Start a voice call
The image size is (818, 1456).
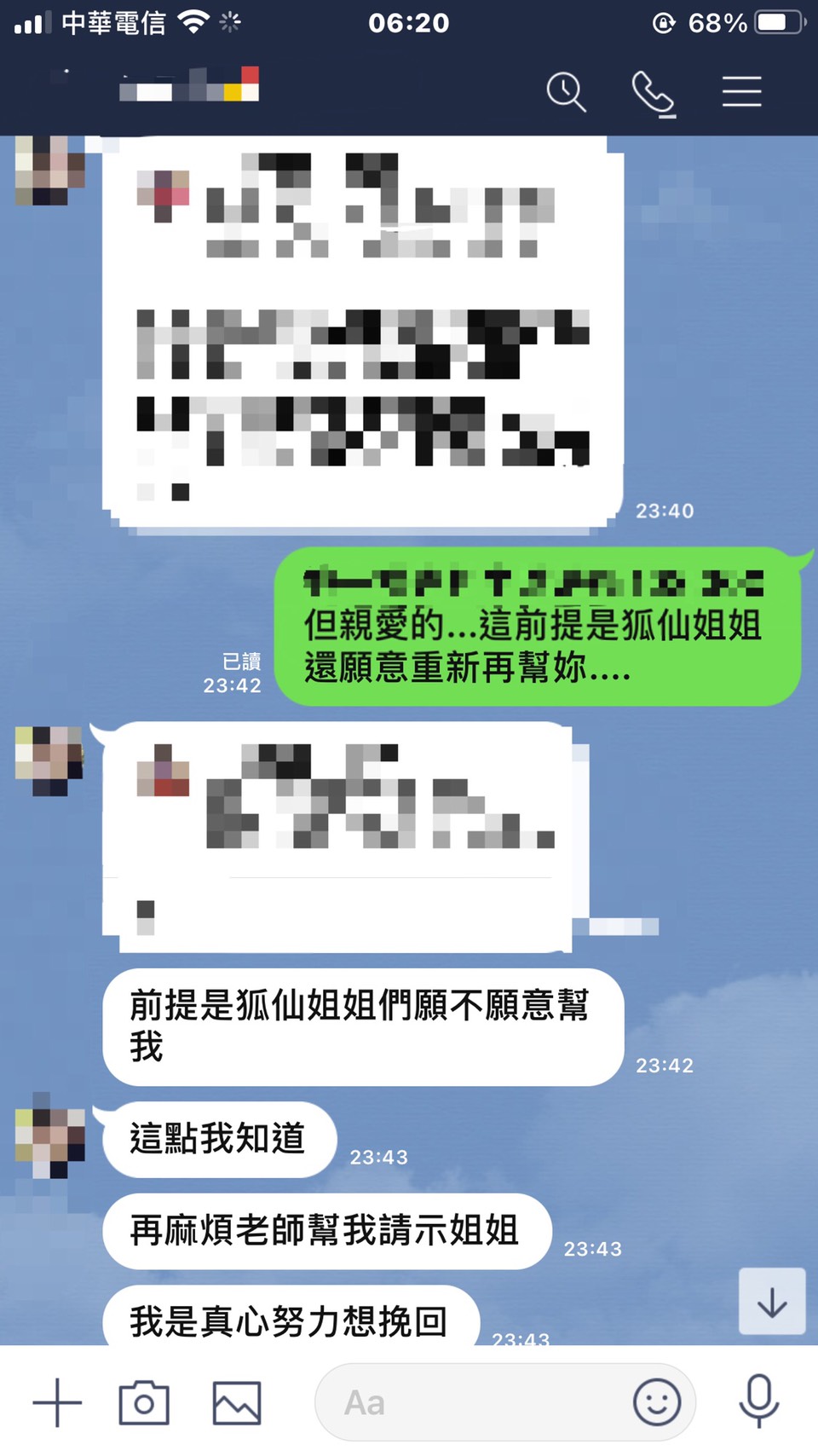[653, 92]
